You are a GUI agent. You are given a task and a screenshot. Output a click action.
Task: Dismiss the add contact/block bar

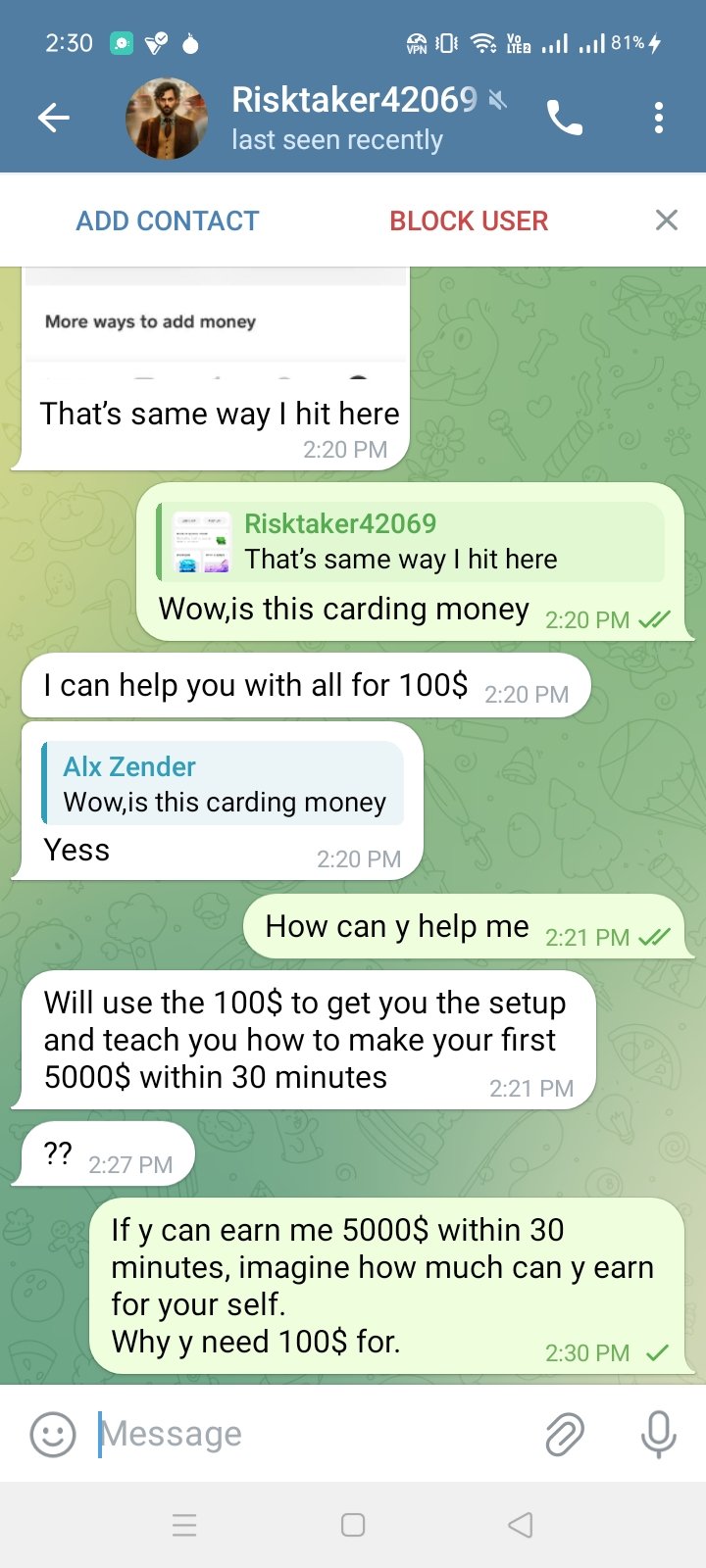click(667, 220)
